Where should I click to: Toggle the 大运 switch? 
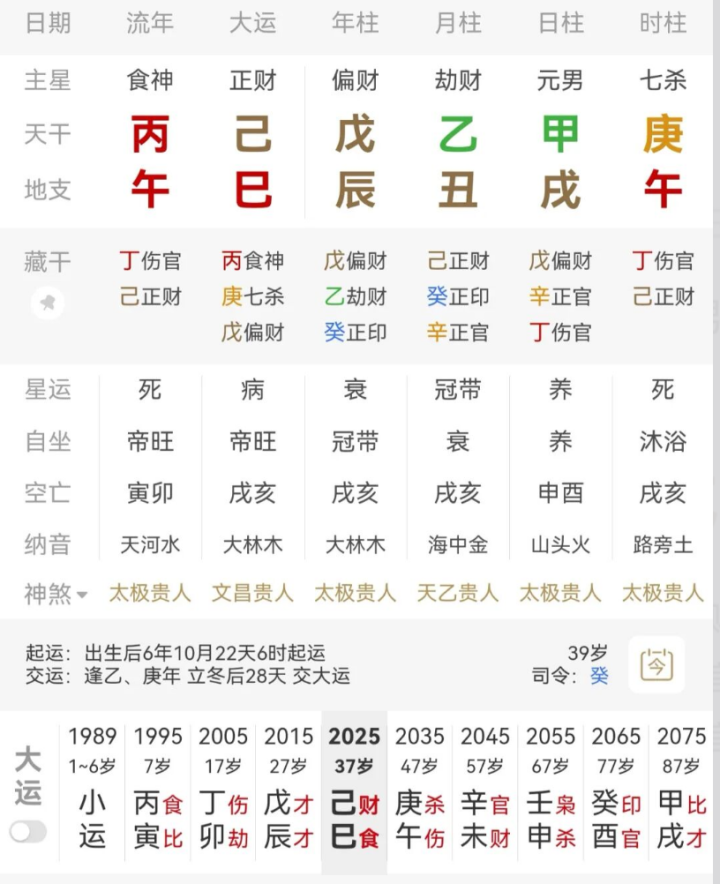click(28, 832)
